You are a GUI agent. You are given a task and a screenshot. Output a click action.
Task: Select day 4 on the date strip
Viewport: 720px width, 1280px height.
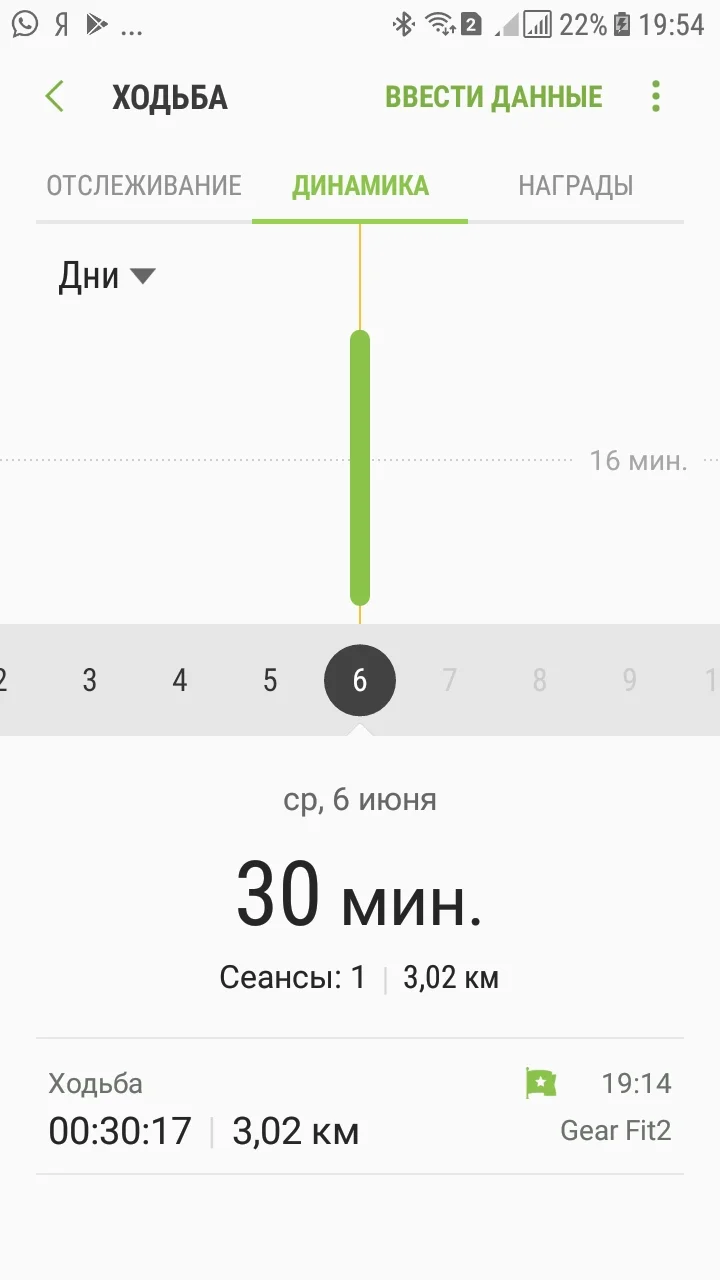pyautogui.click(x=180, y=681)
